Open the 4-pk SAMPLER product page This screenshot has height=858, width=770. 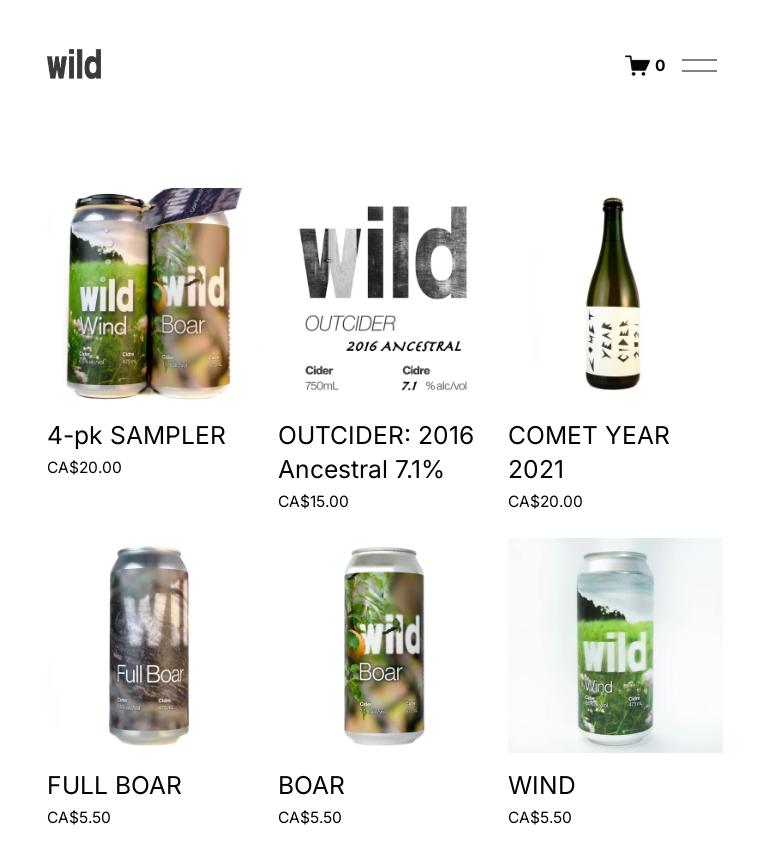tap(136, 435)
